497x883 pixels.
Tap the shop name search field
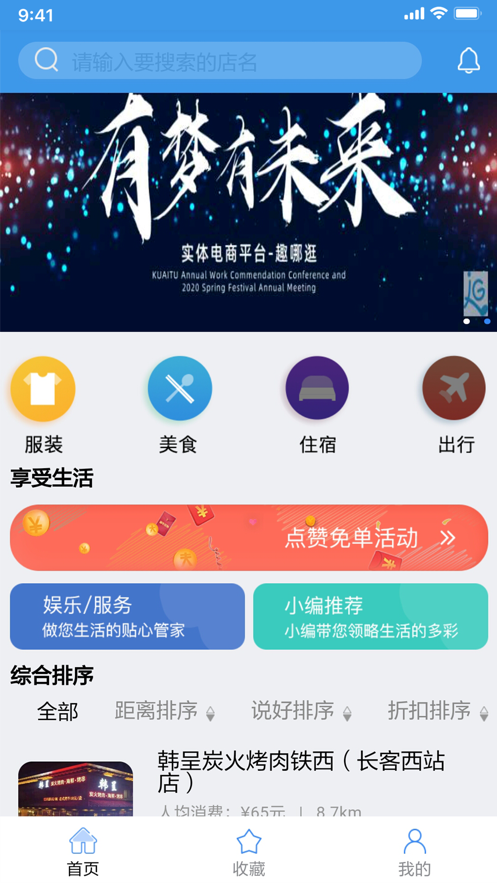pyautogui.click(x=220, y=60)
